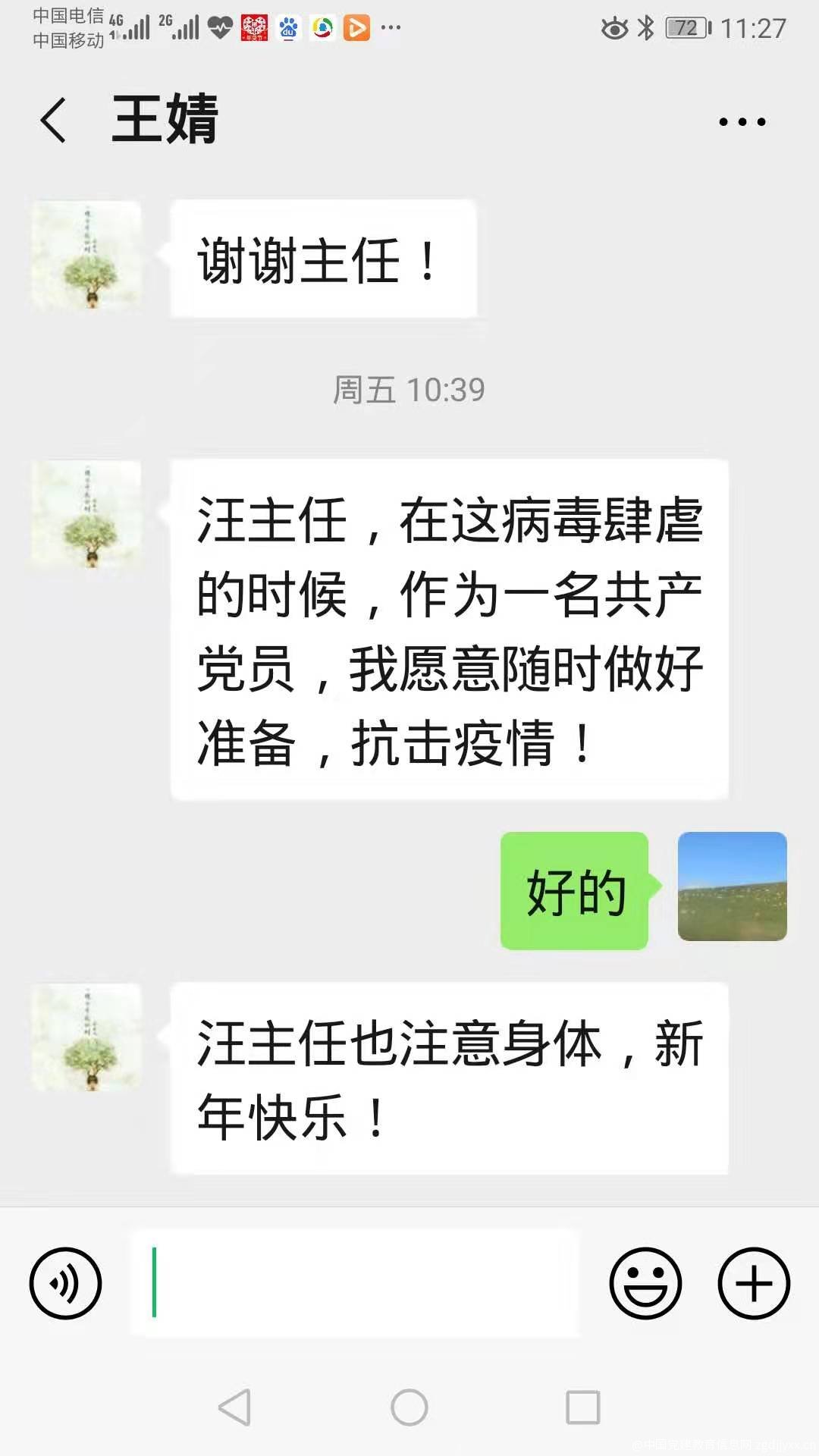Focus the message text field
The width and height of the screenshot is (819, 1456).
pos(355,1283)
